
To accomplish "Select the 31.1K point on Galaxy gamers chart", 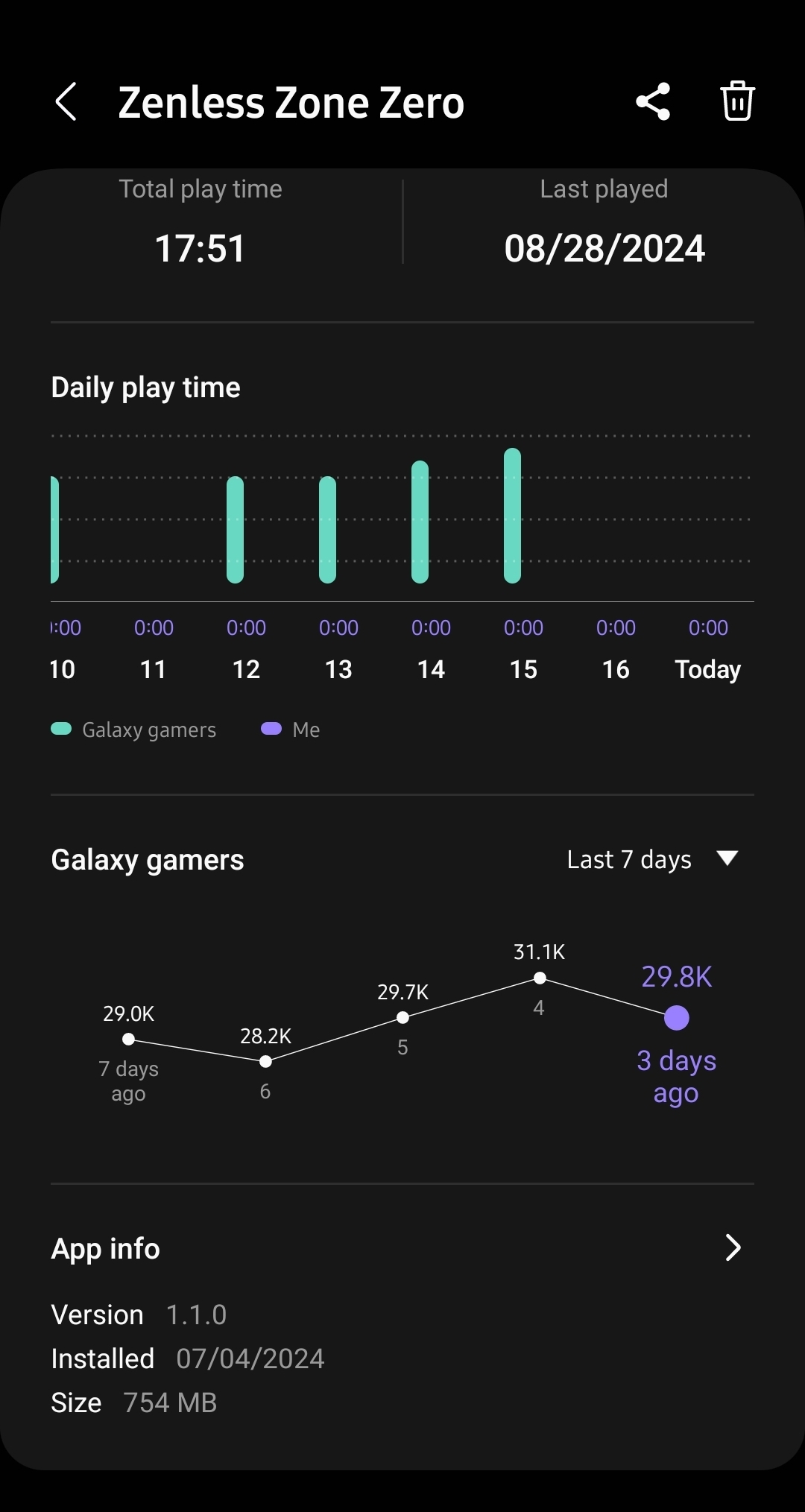I will click(540, 978).
